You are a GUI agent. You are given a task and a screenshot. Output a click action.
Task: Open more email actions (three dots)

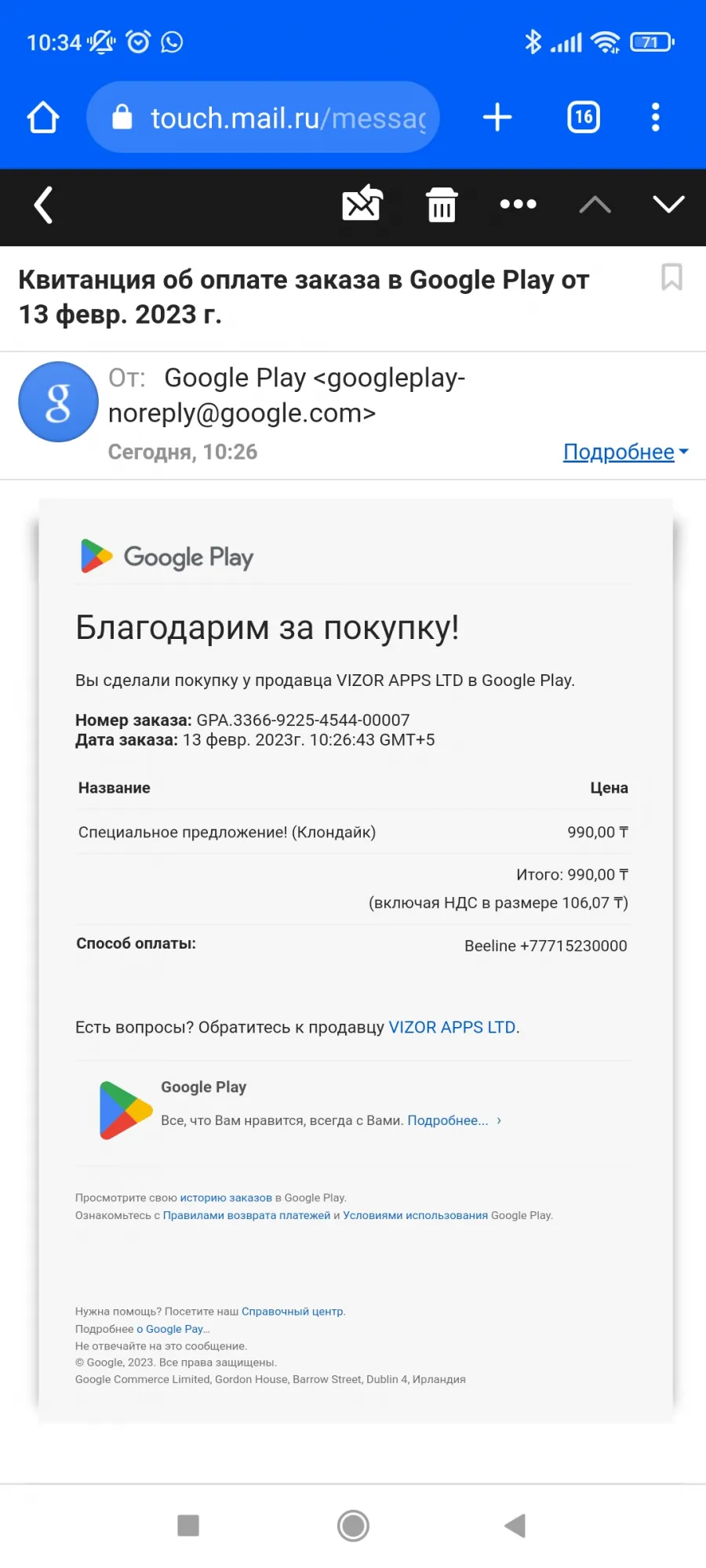click(x=519, y=204)
